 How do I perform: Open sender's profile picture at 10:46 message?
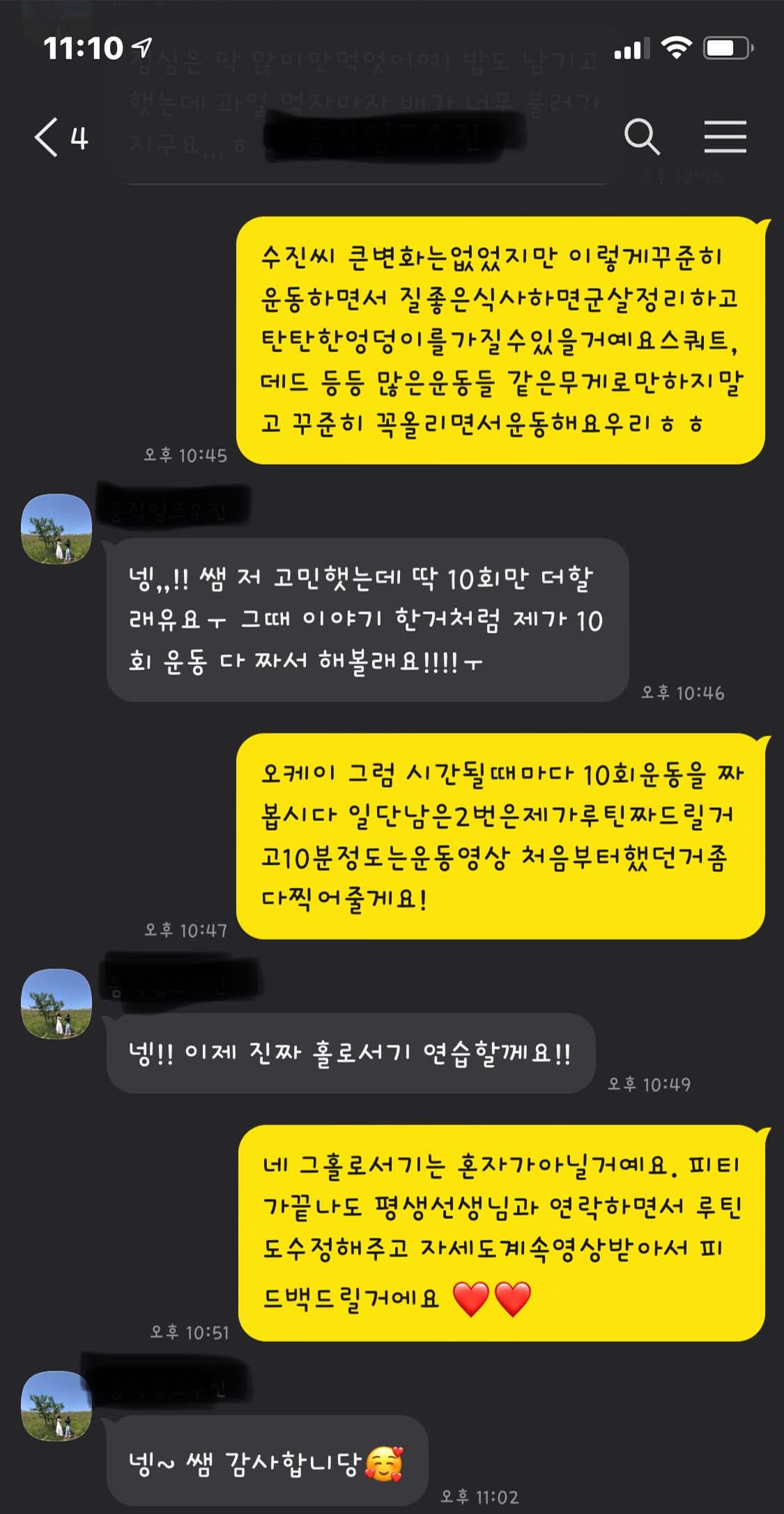click(56, 529)
